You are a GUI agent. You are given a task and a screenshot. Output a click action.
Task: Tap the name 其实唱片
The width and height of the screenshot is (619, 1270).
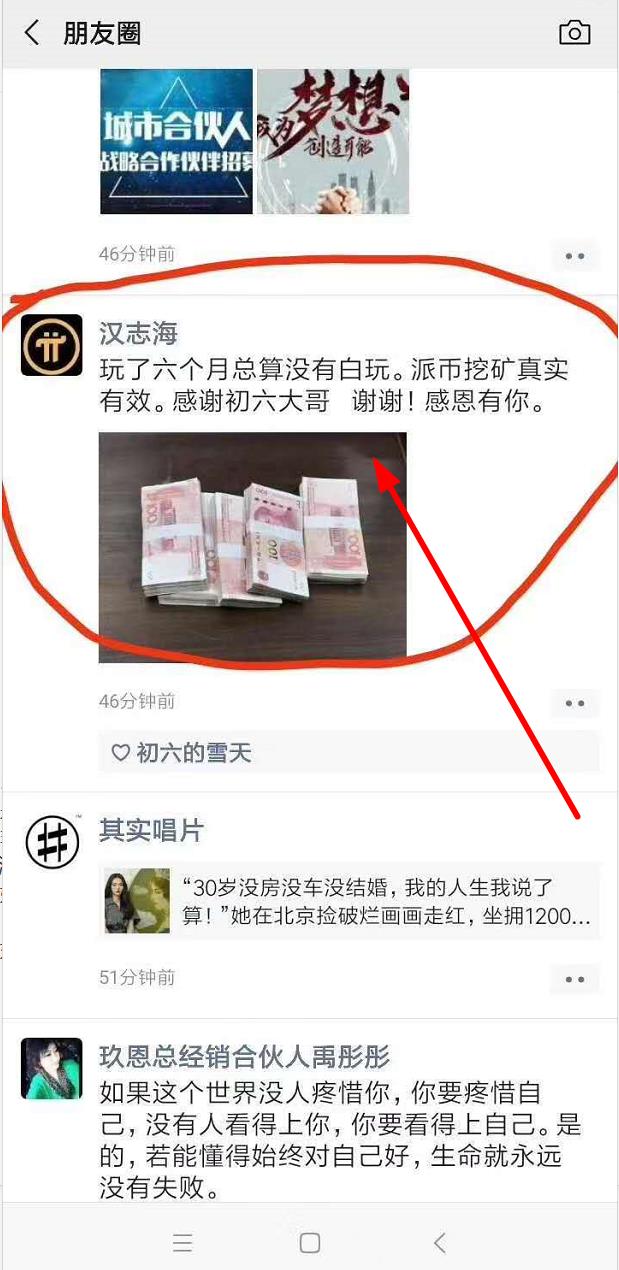[151, 830]
